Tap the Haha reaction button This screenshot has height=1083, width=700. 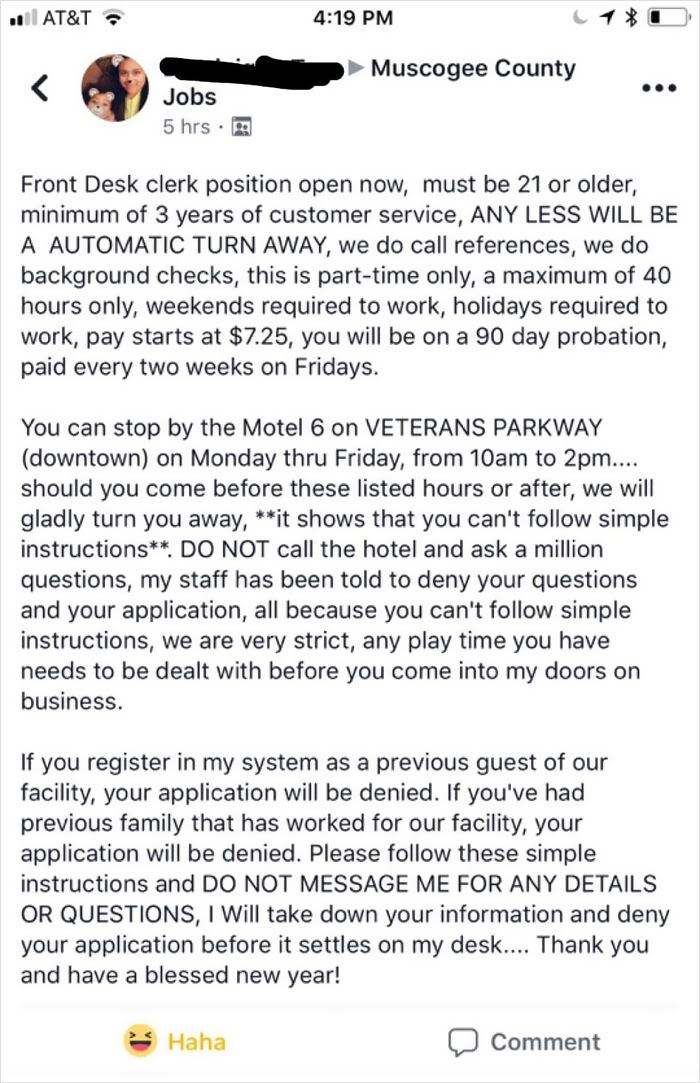[x=175, y=1042]
